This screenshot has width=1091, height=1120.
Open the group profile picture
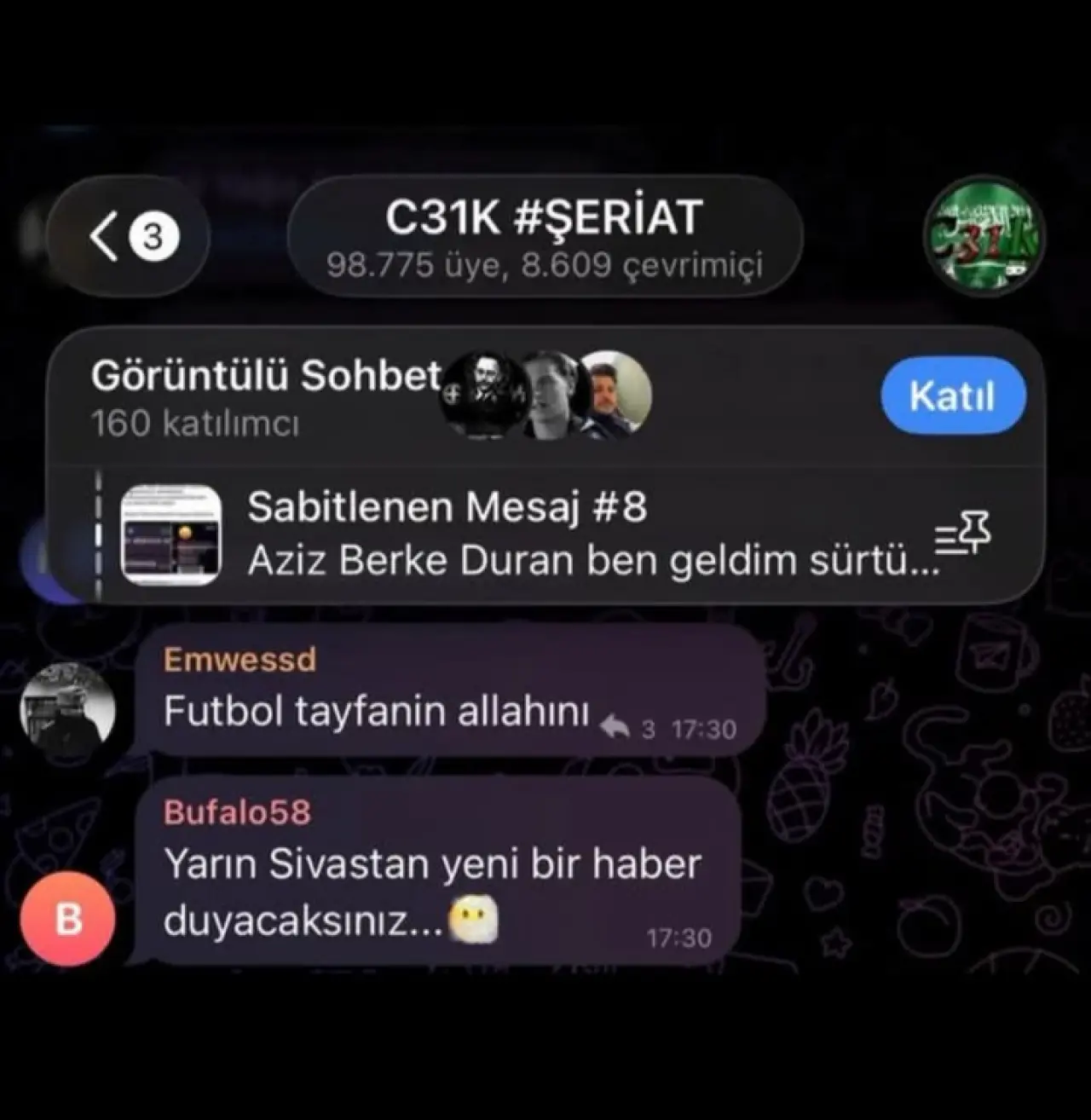984,238
